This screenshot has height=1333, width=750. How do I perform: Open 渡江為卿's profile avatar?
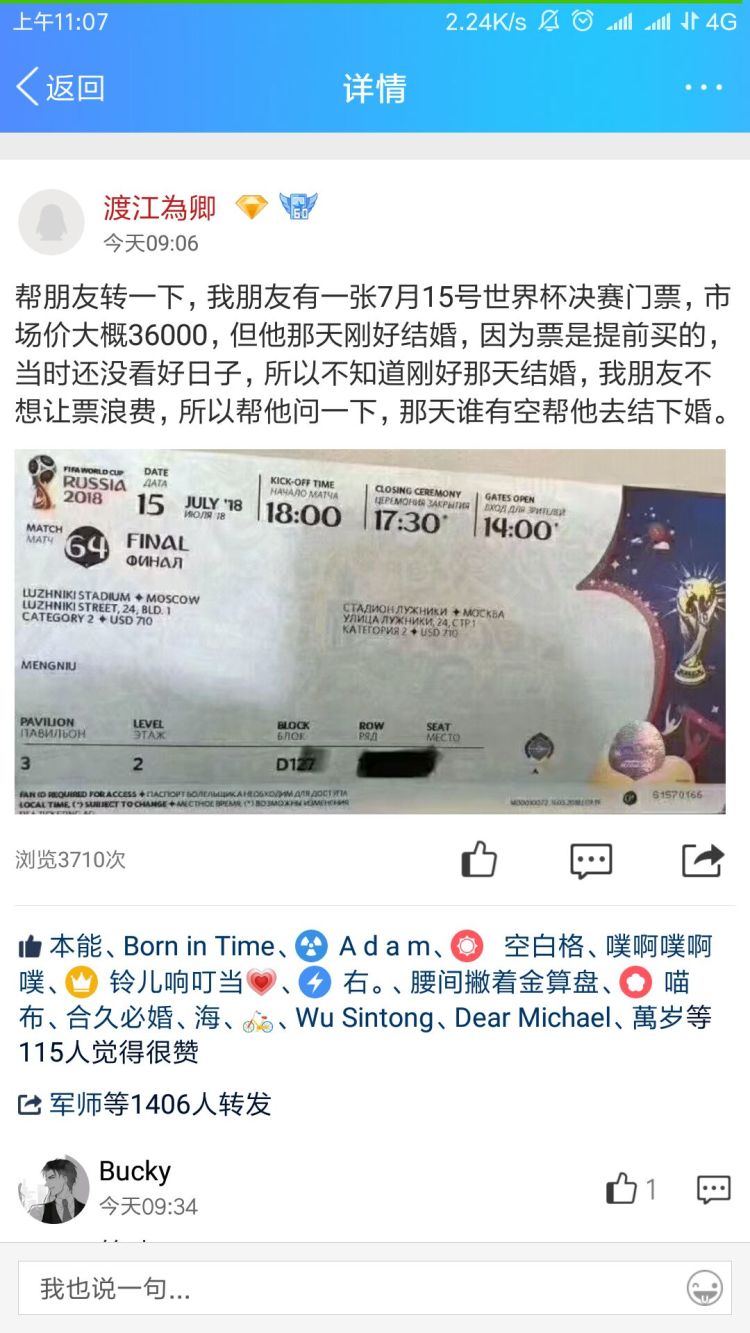(x=51, y=222)
